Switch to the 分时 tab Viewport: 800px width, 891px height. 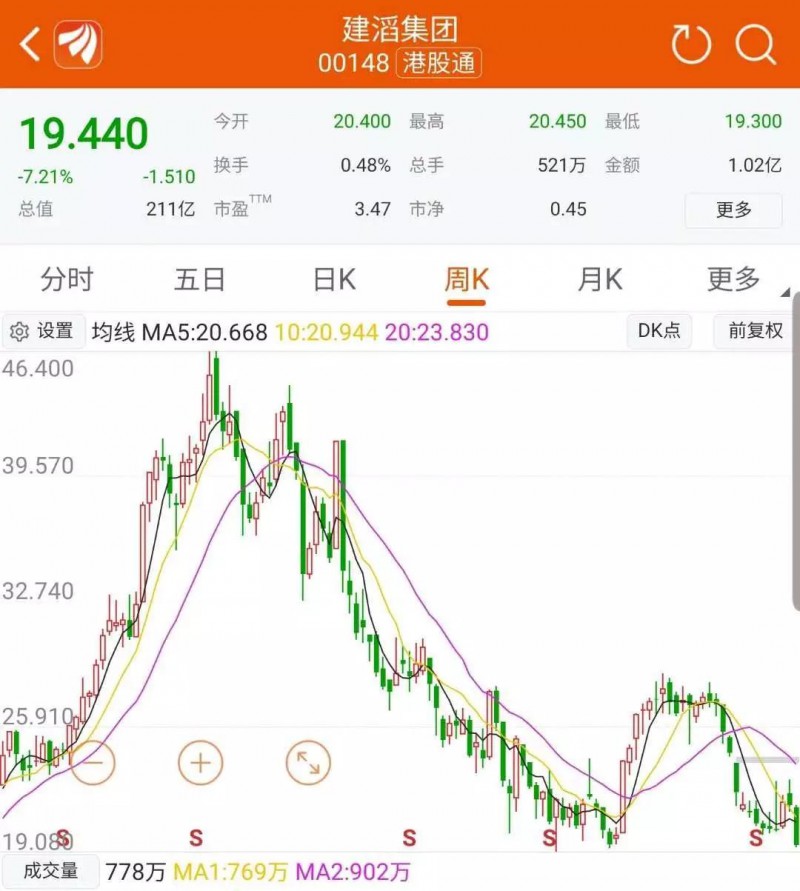coord(65,281)
